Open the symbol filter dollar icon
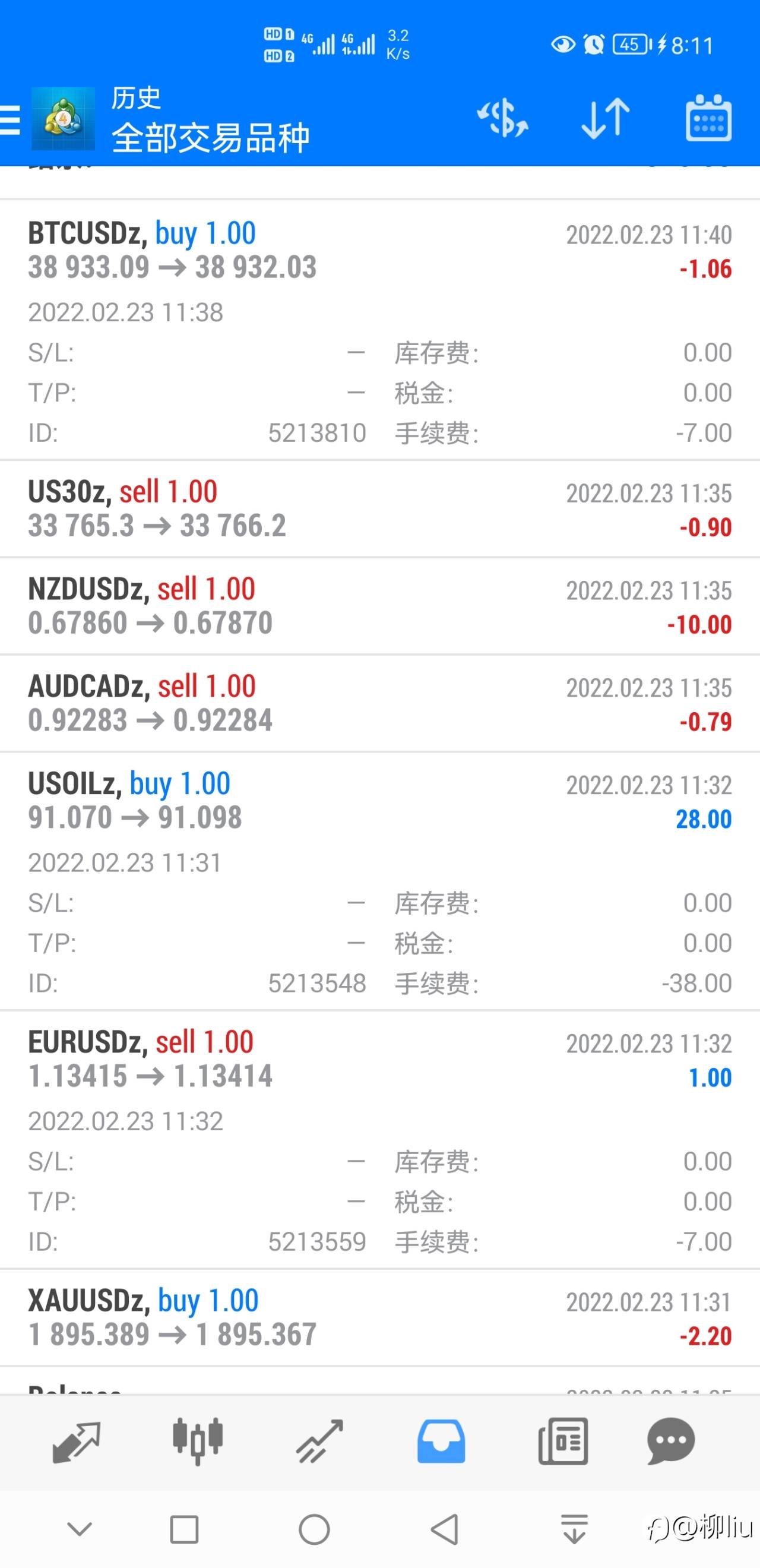The width and height of the screenshot is (760, 1568). point(503,118)
